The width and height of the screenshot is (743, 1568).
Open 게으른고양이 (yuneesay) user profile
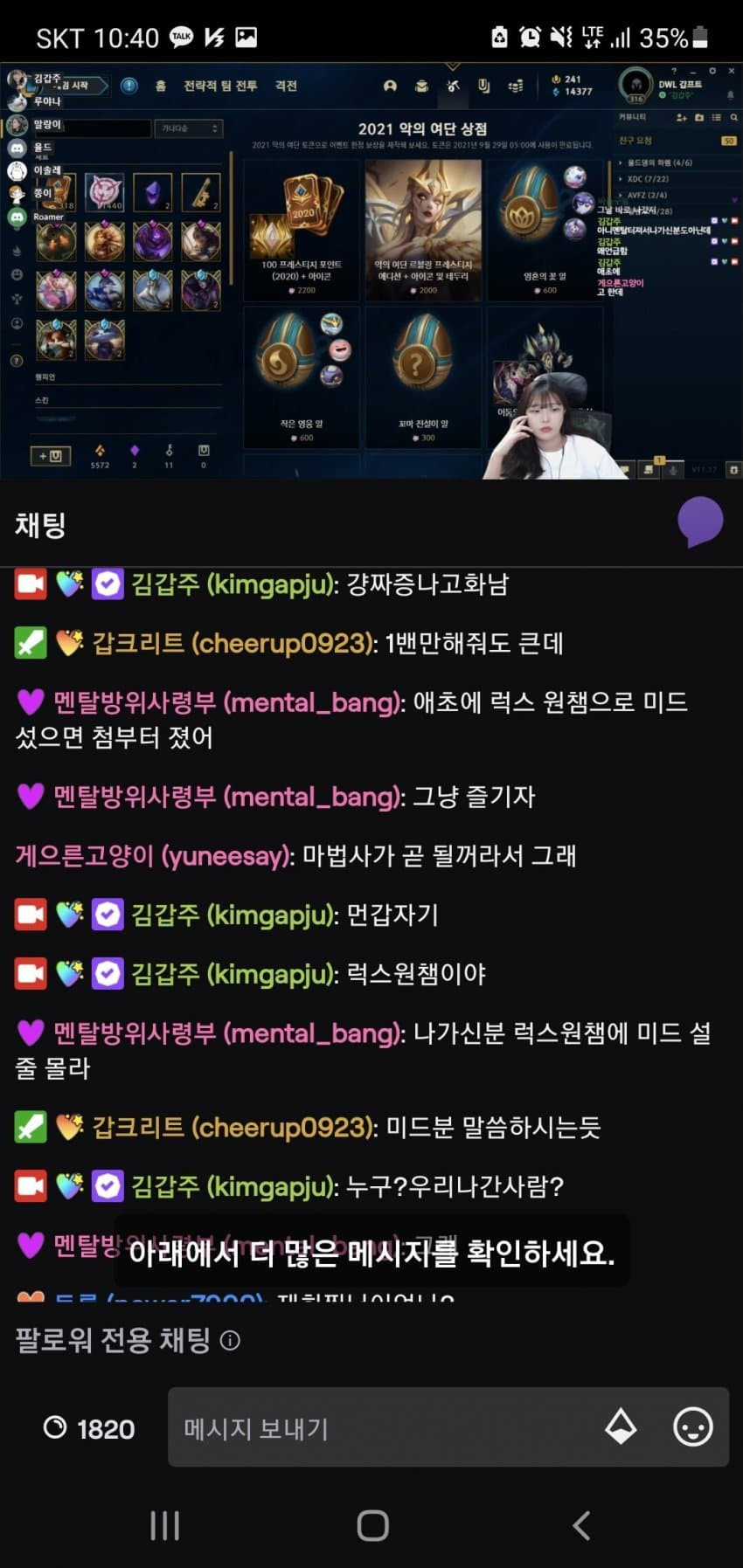pyautogui.click(x=153, y=855)
